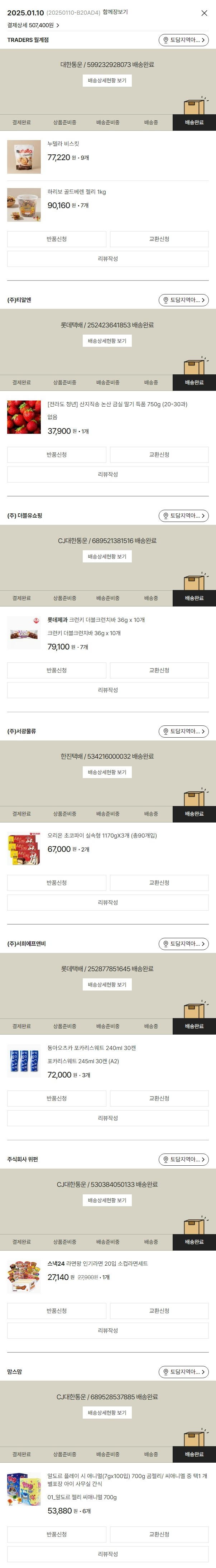View 배송상세현황 for CJ대한통운 689521381516

[x=107, y=556]
